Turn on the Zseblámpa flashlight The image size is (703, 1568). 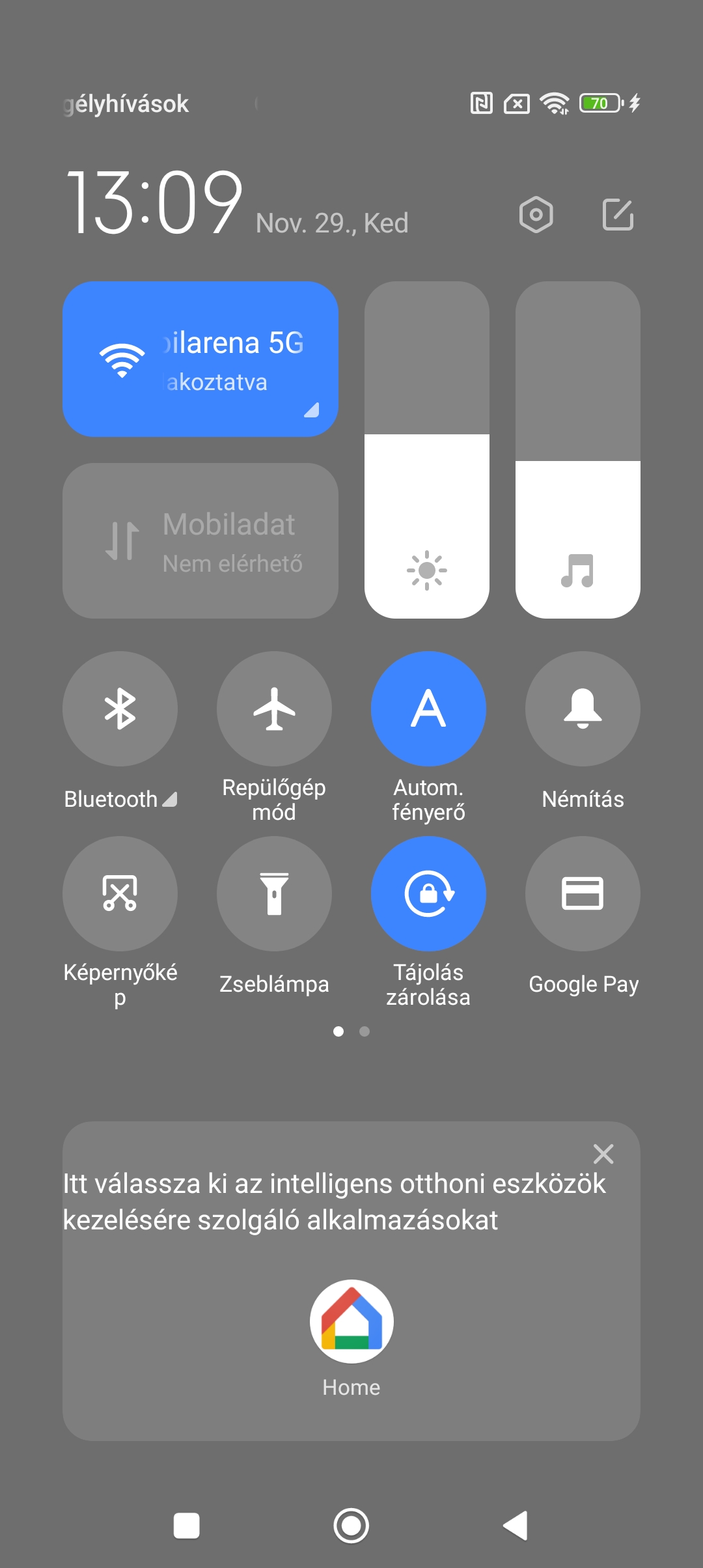coord(274,893)
